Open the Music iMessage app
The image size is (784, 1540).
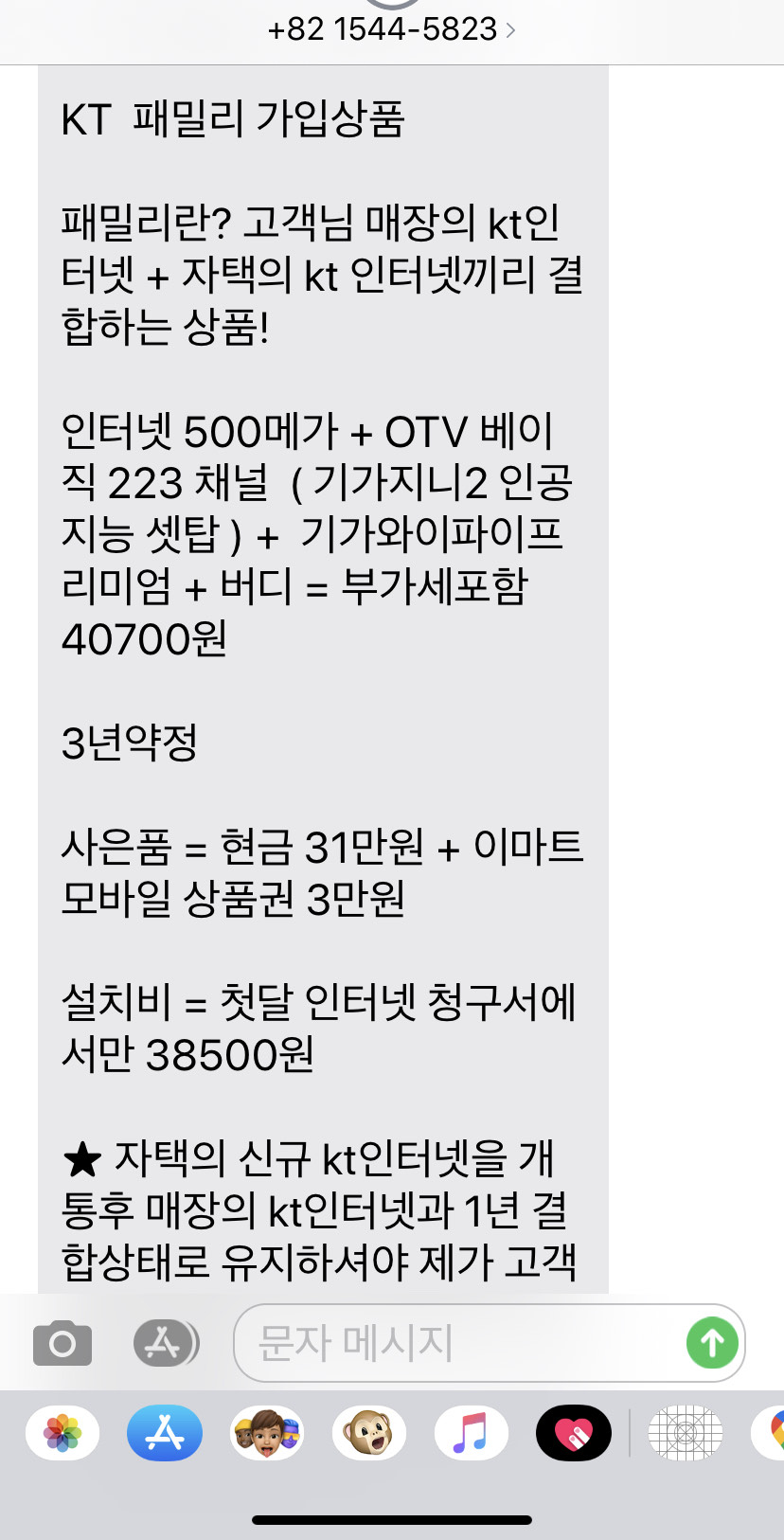(x=472, y=1433)
